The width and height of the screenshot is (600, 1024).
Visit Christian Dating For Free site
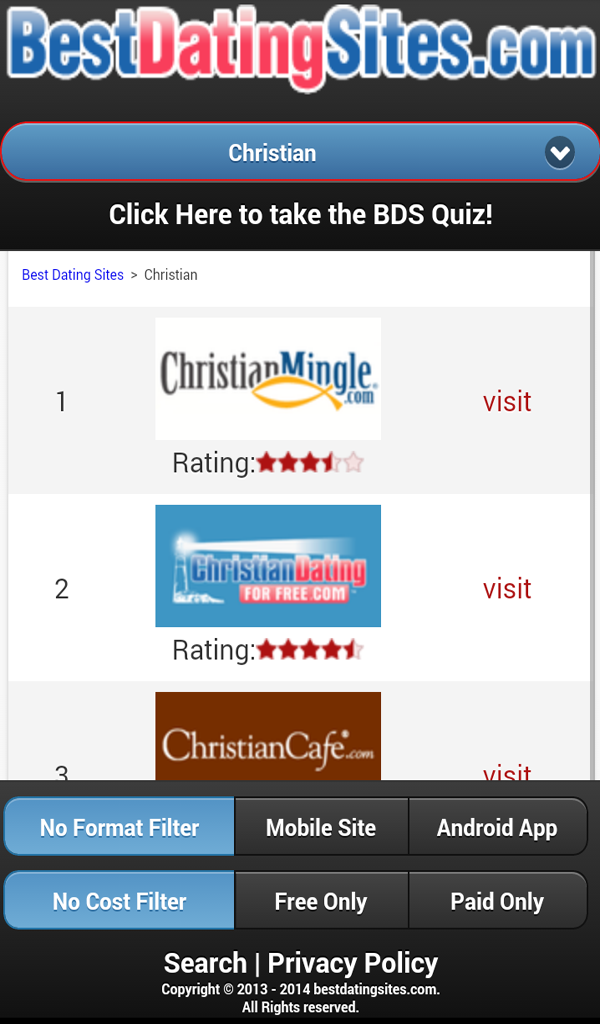click(507, 589)
